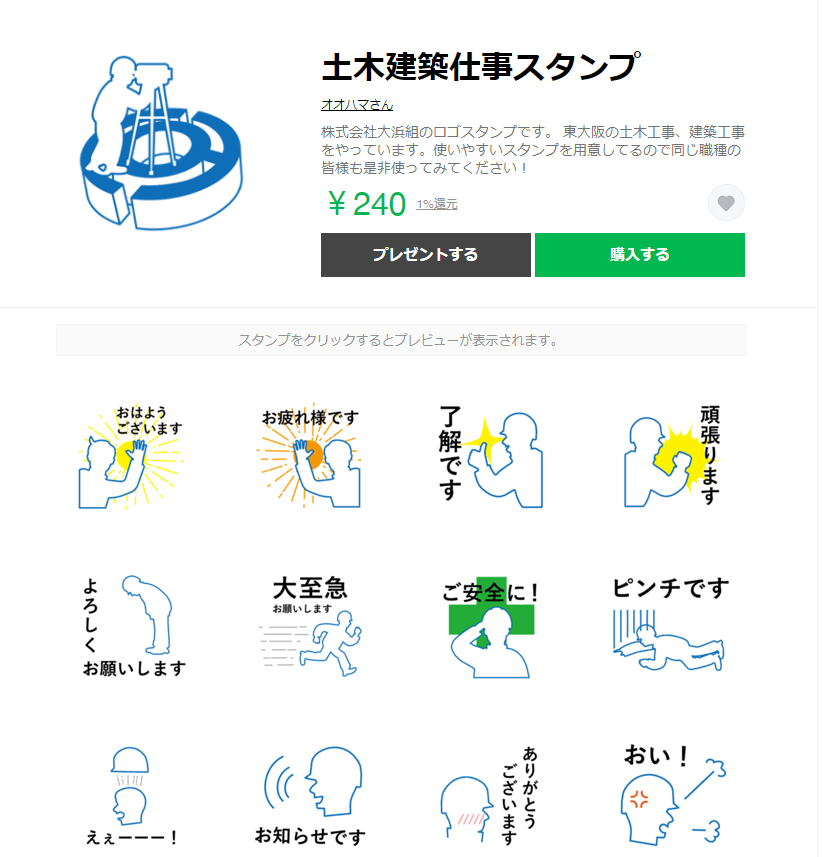Preview the ありがとうございます sticker
Viewport: 825px width, 857px height.
pos(490,795)
